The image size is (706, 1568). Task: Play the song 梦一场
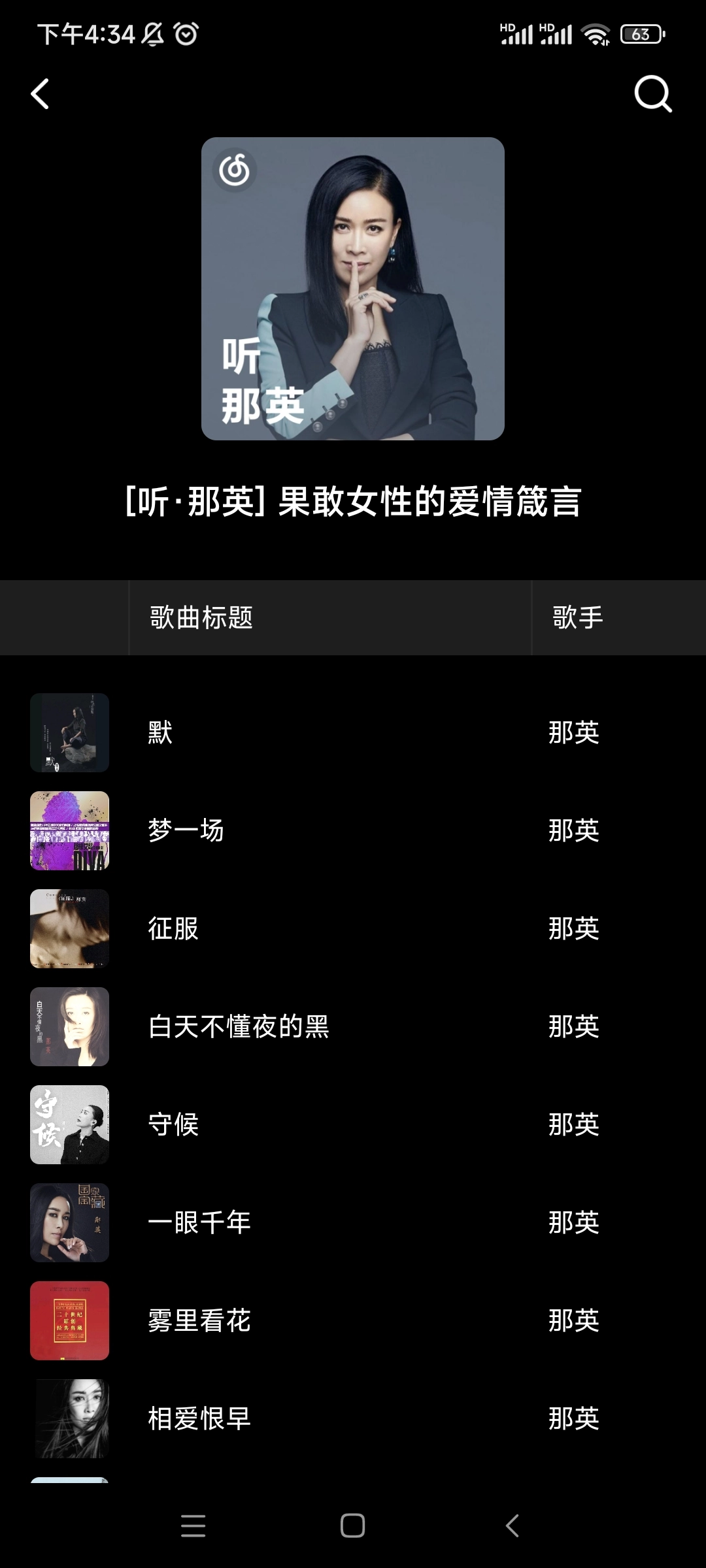click(186, 830)
